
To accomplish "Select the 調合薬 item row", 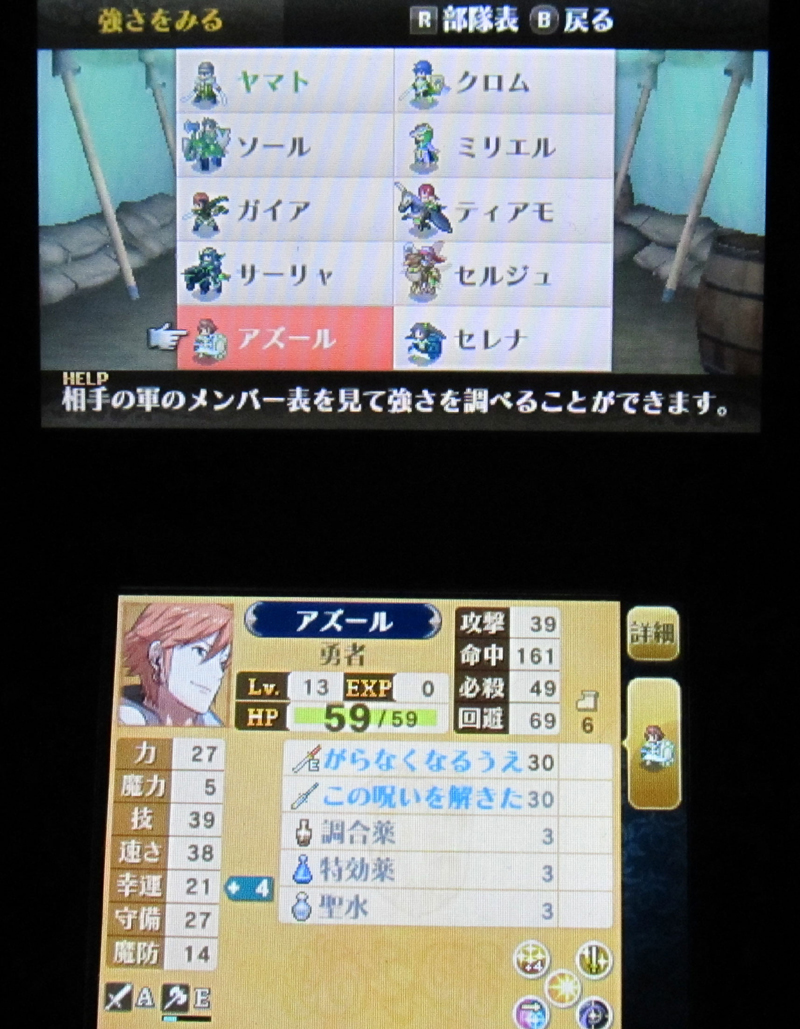I will click(445, 835).
